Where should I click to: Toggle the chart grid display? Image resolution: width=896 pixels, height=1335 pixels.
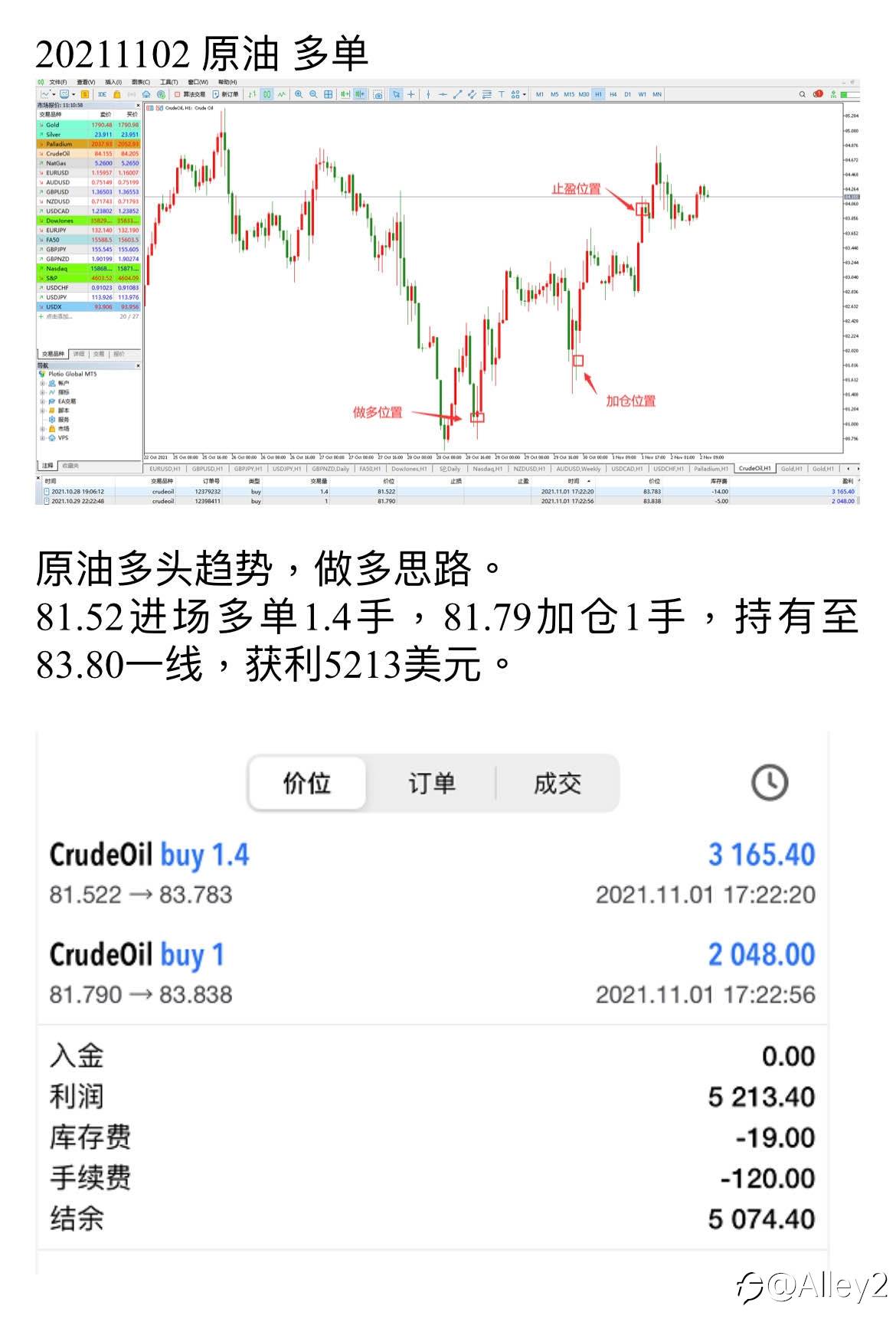click(329, 94)
